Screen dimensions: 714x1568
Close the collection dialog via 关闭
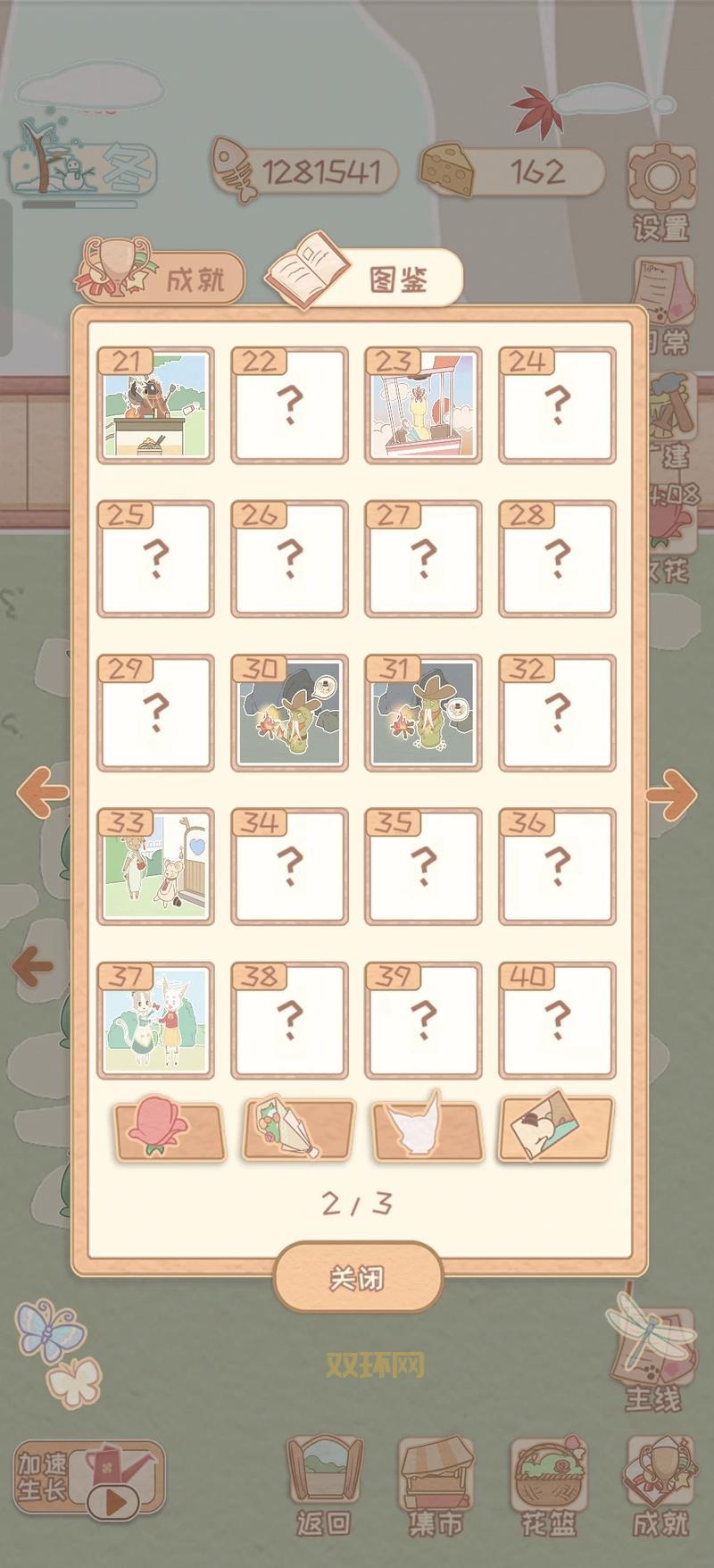pos(357,1278)
